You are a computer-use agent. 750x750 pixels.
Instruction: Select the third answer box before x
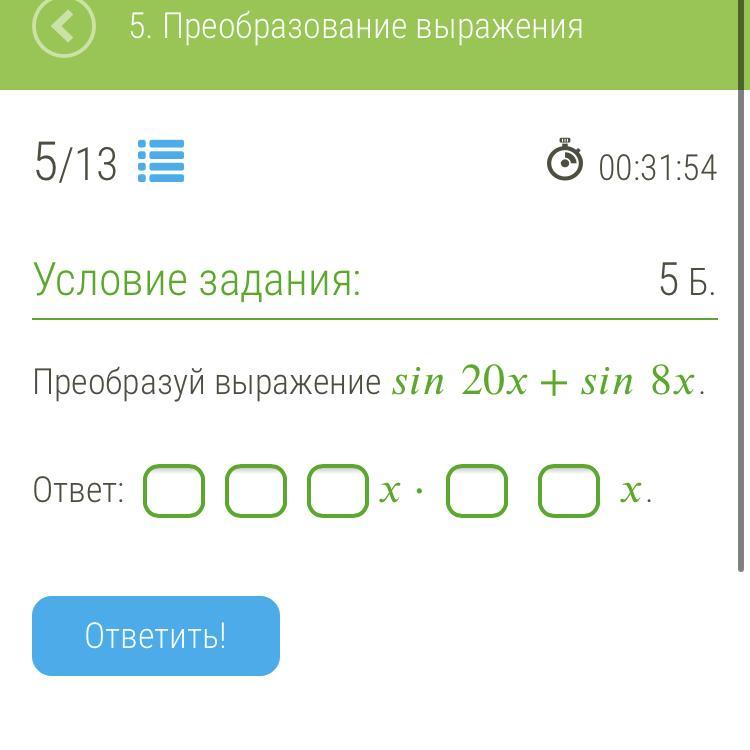[x=337, y=490]
